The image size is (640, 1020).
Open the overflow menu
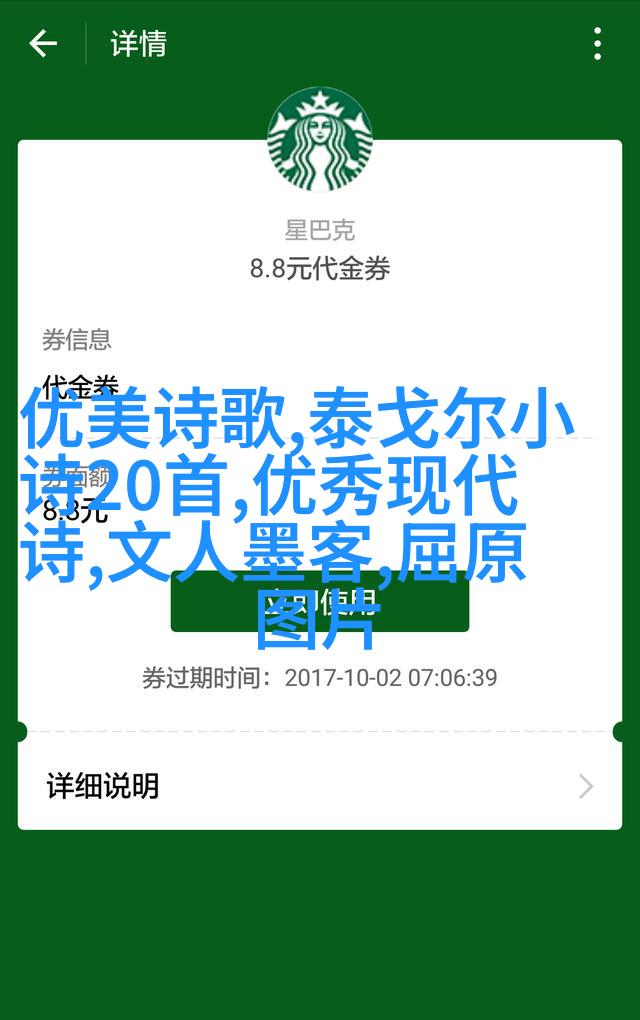tap(597, 44)
